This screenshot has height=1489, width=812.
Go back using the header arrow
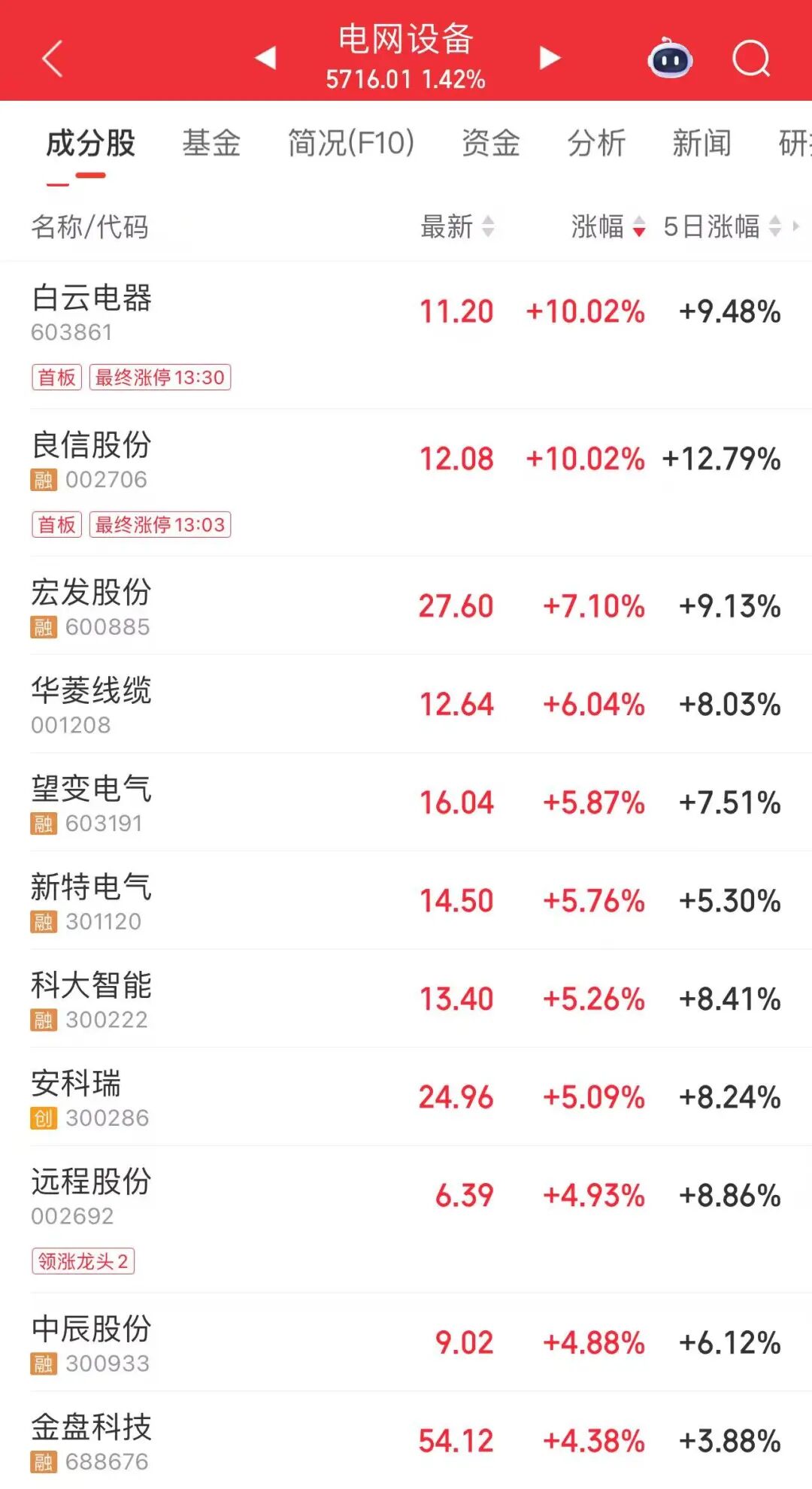53,59
